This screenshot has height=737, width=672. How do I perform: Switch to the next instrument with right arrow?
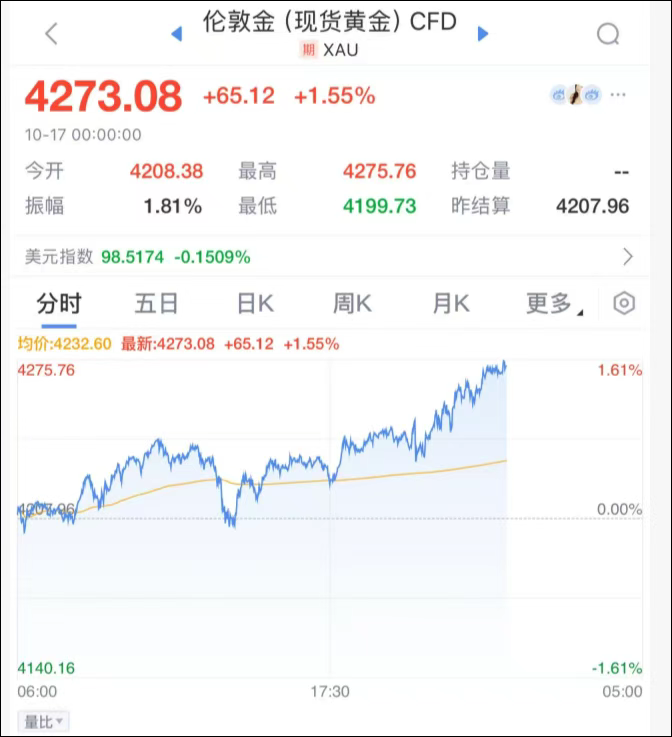(484, 34)
